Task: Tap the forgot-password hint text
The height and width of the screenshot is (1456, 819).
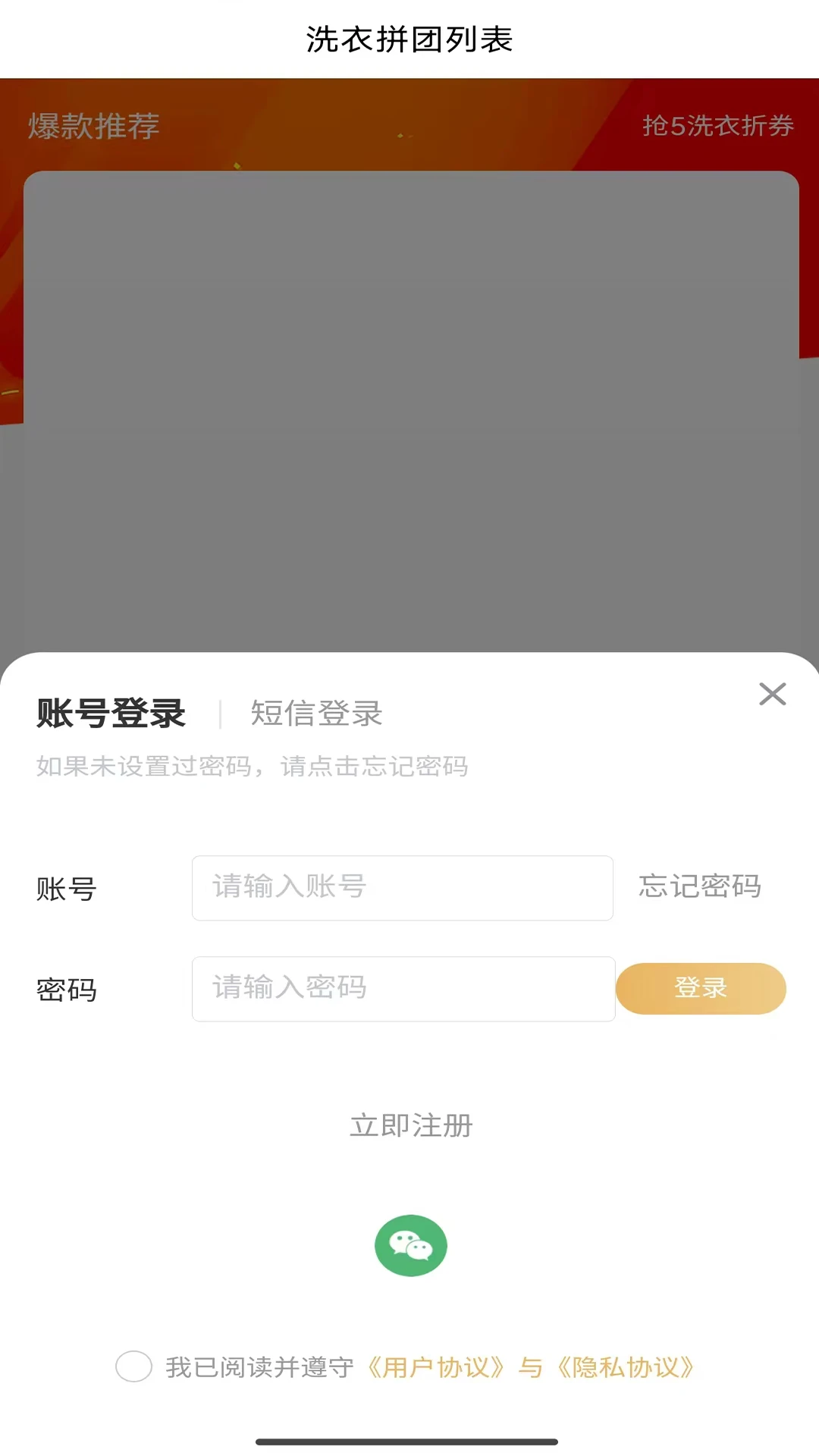Action: point(251,767)
